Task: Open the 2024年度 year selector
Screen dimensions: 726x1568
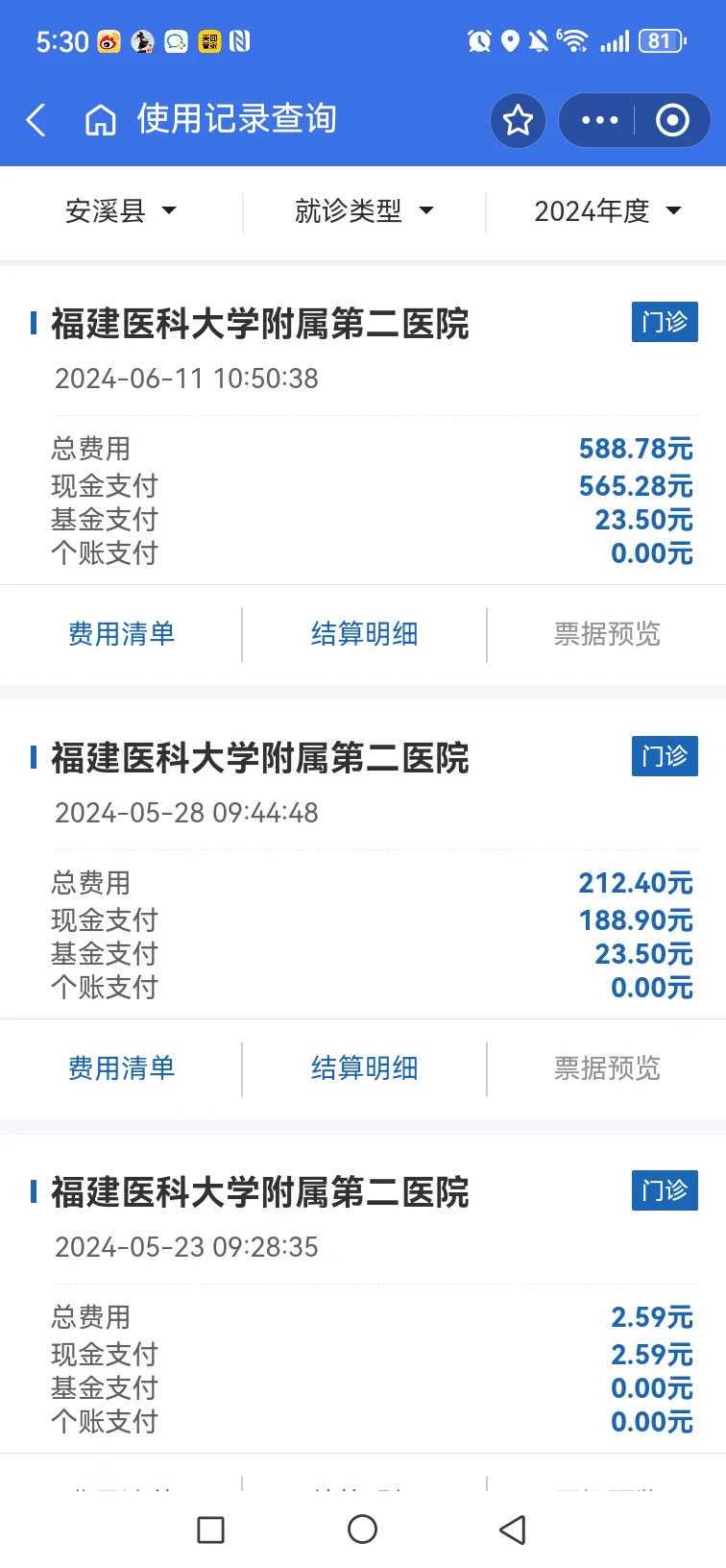Action: coord(607,211)
